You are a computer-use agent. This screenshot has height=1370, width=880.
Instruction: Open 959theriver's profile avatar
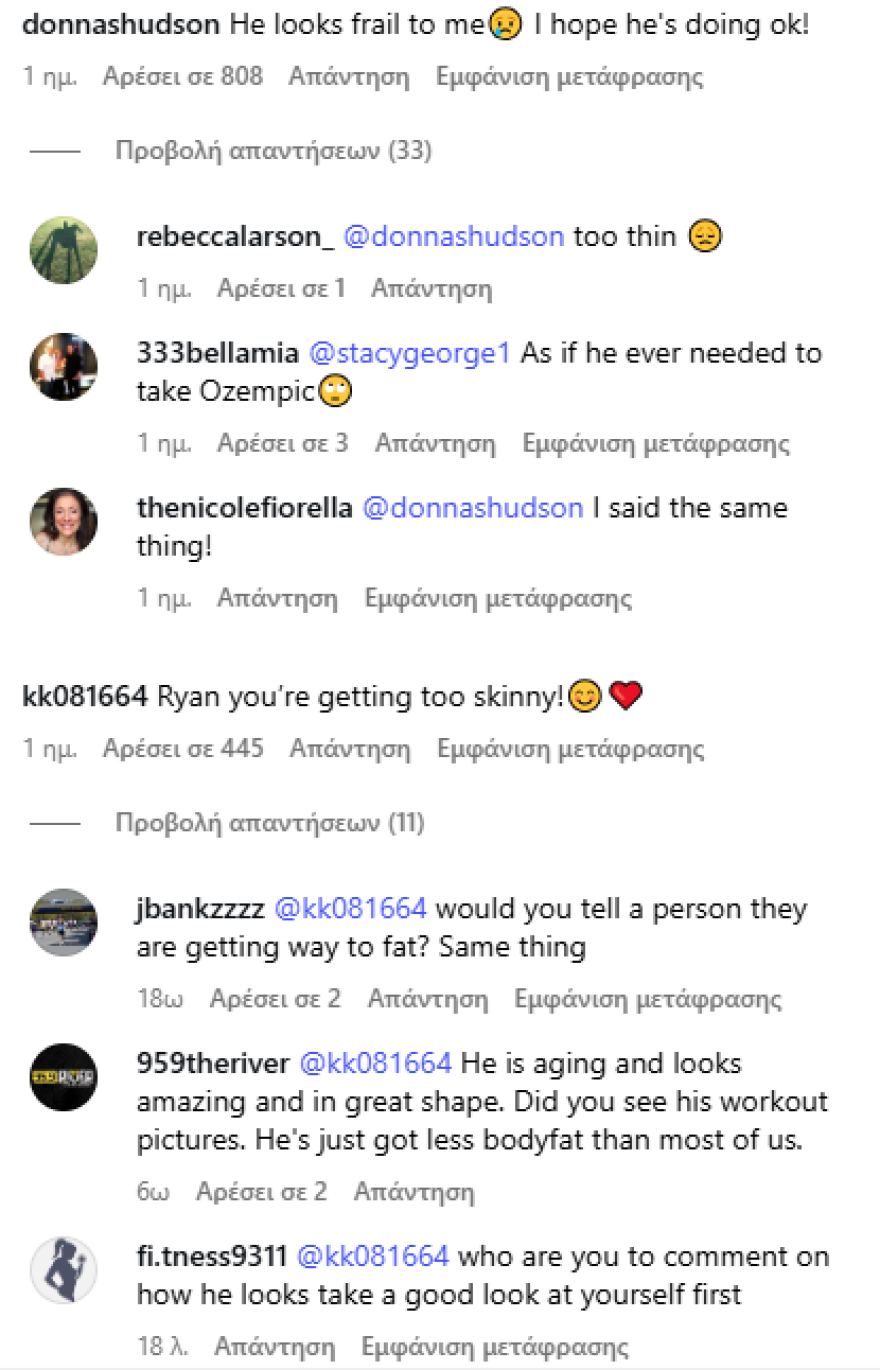(64, 1077)
